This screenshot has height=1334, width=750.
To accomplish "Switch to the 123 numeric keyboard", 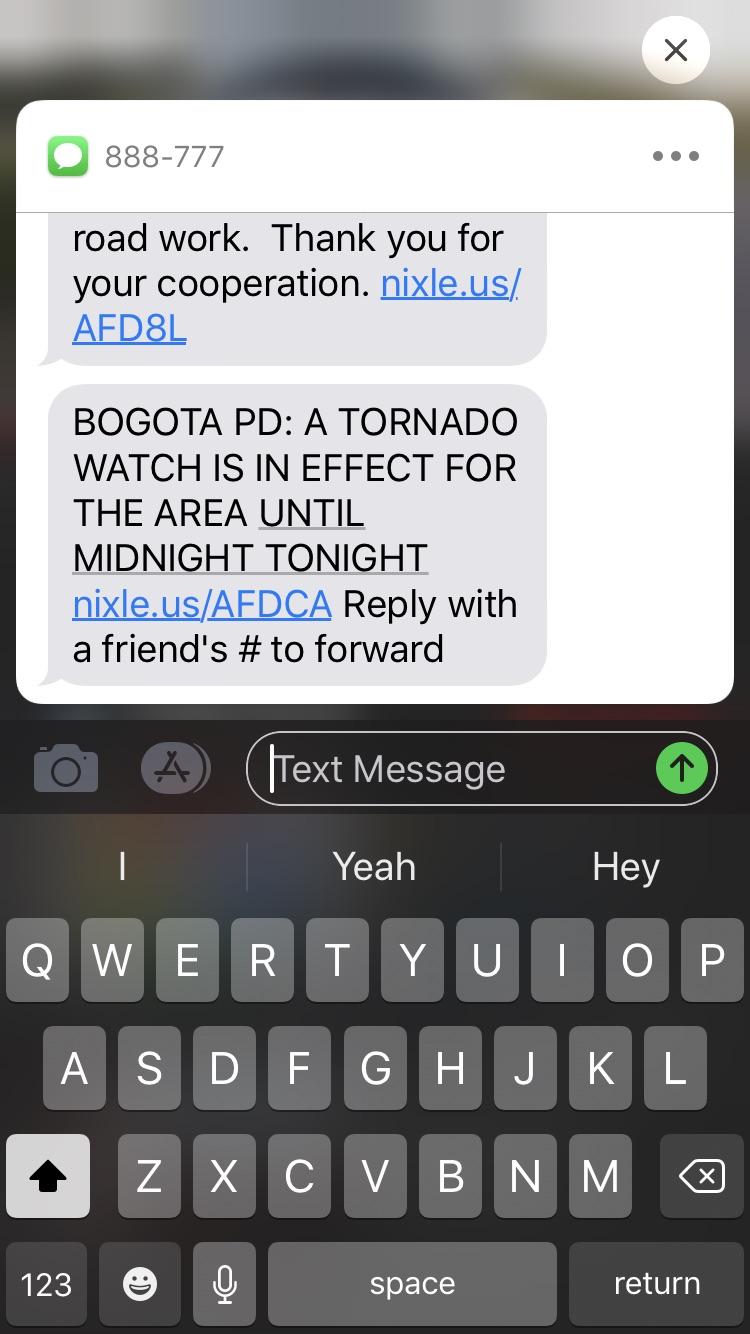I will click(46, 1283).
